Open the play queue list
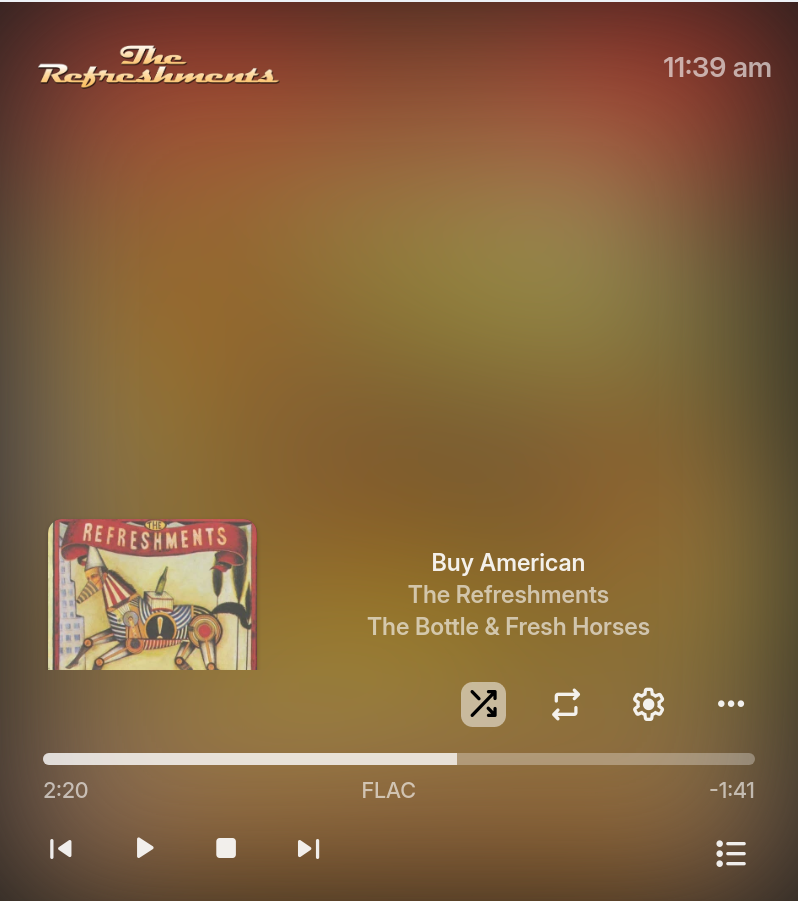This screenshot has width=798, height=901. 731,853
